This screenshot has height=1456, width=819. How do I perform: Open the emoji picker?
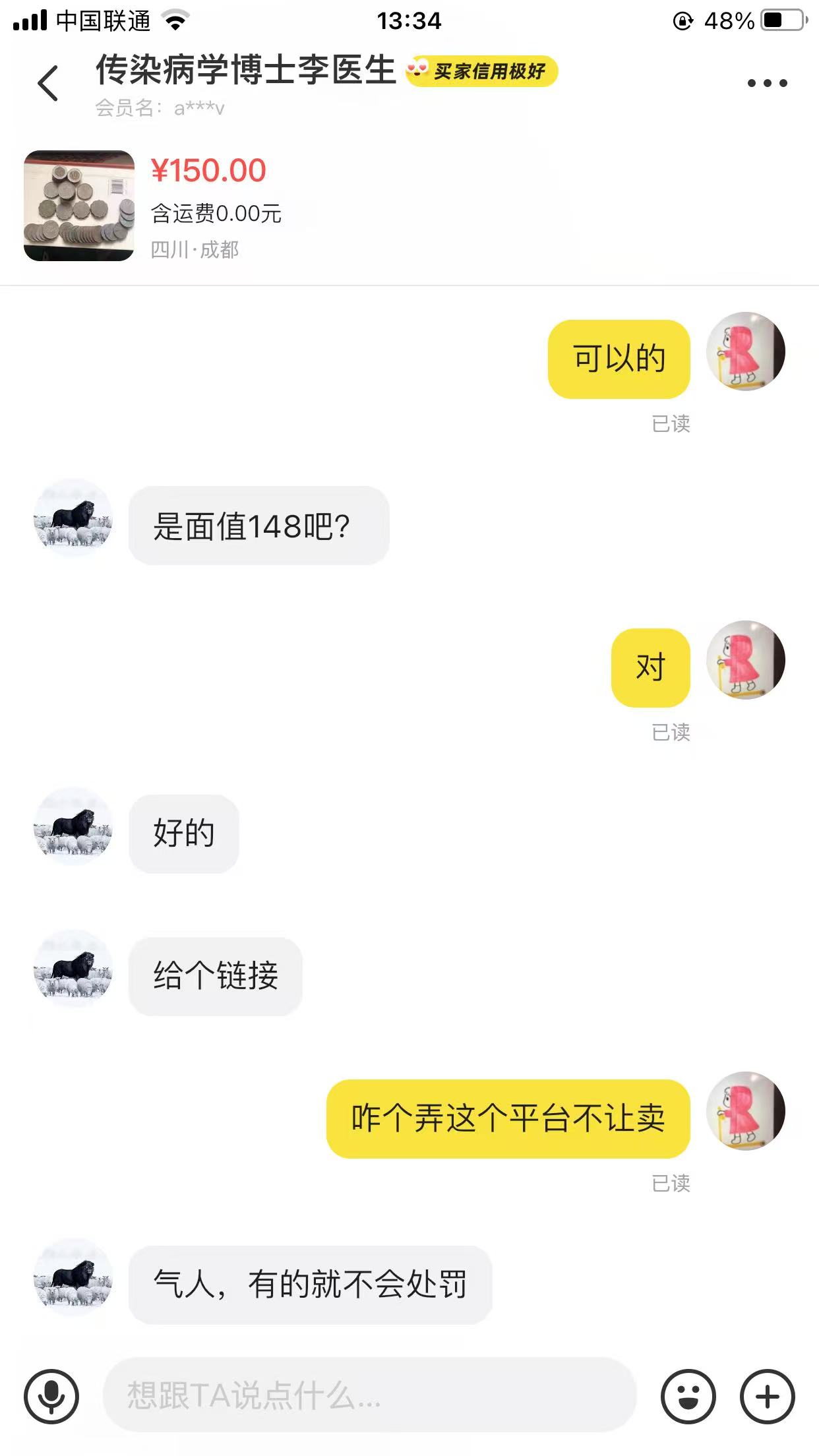[688, 1396]
